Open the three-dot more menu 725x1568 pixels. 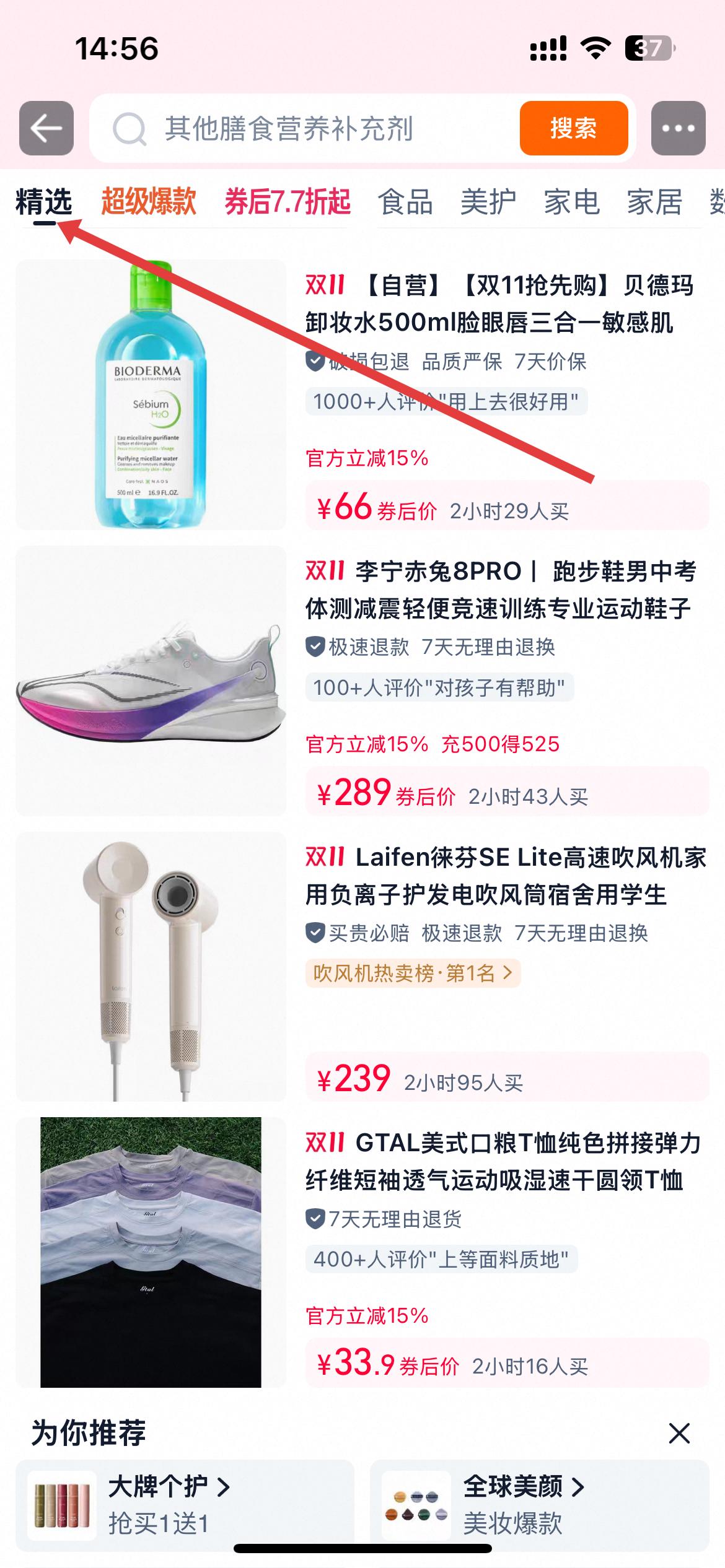click(678, 128)
